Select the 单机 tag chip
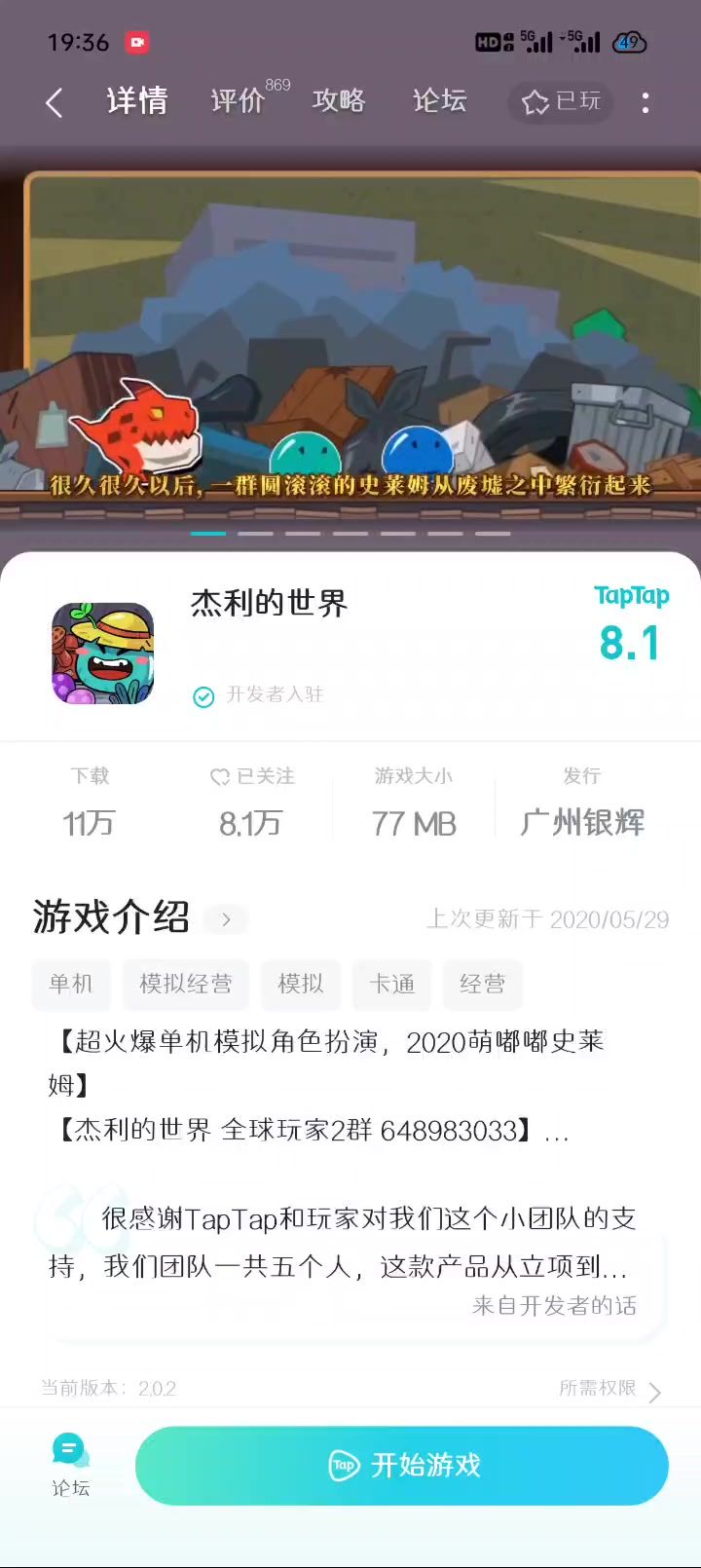 71,984
